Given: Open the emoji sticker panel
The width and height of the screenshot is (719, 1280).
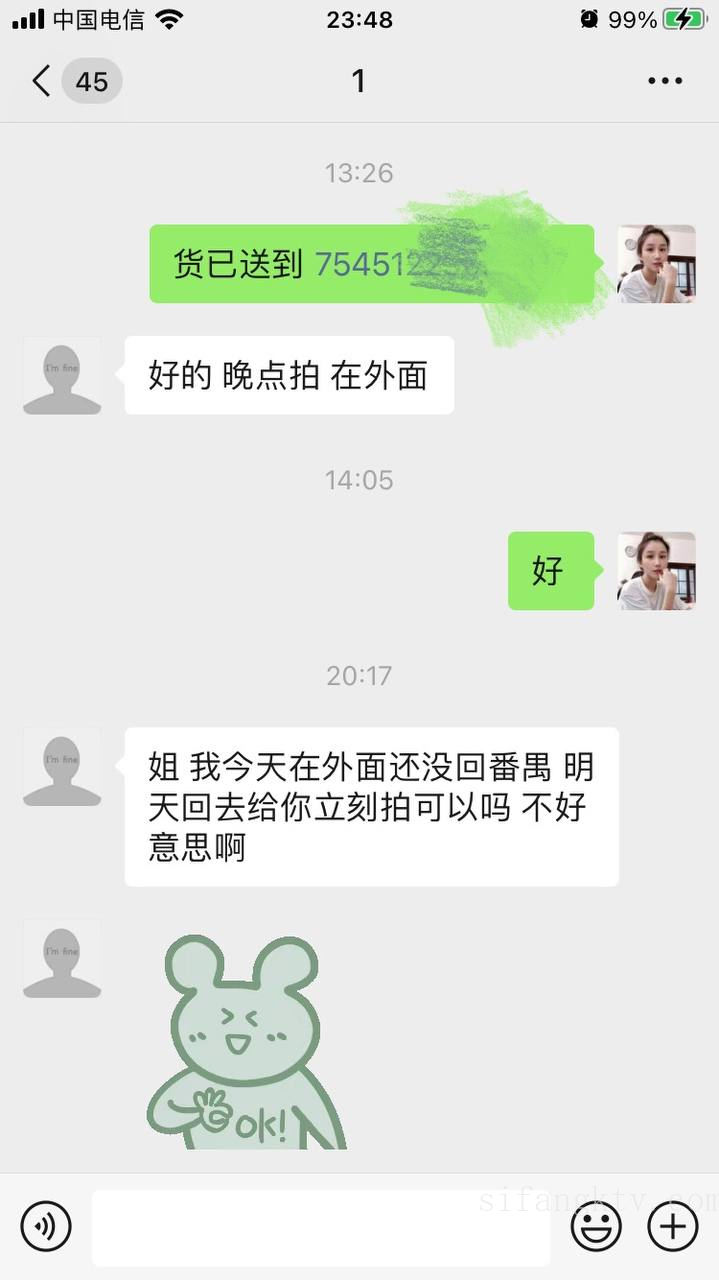Looking at the screenshot, I should click(x=596, y=1227).
